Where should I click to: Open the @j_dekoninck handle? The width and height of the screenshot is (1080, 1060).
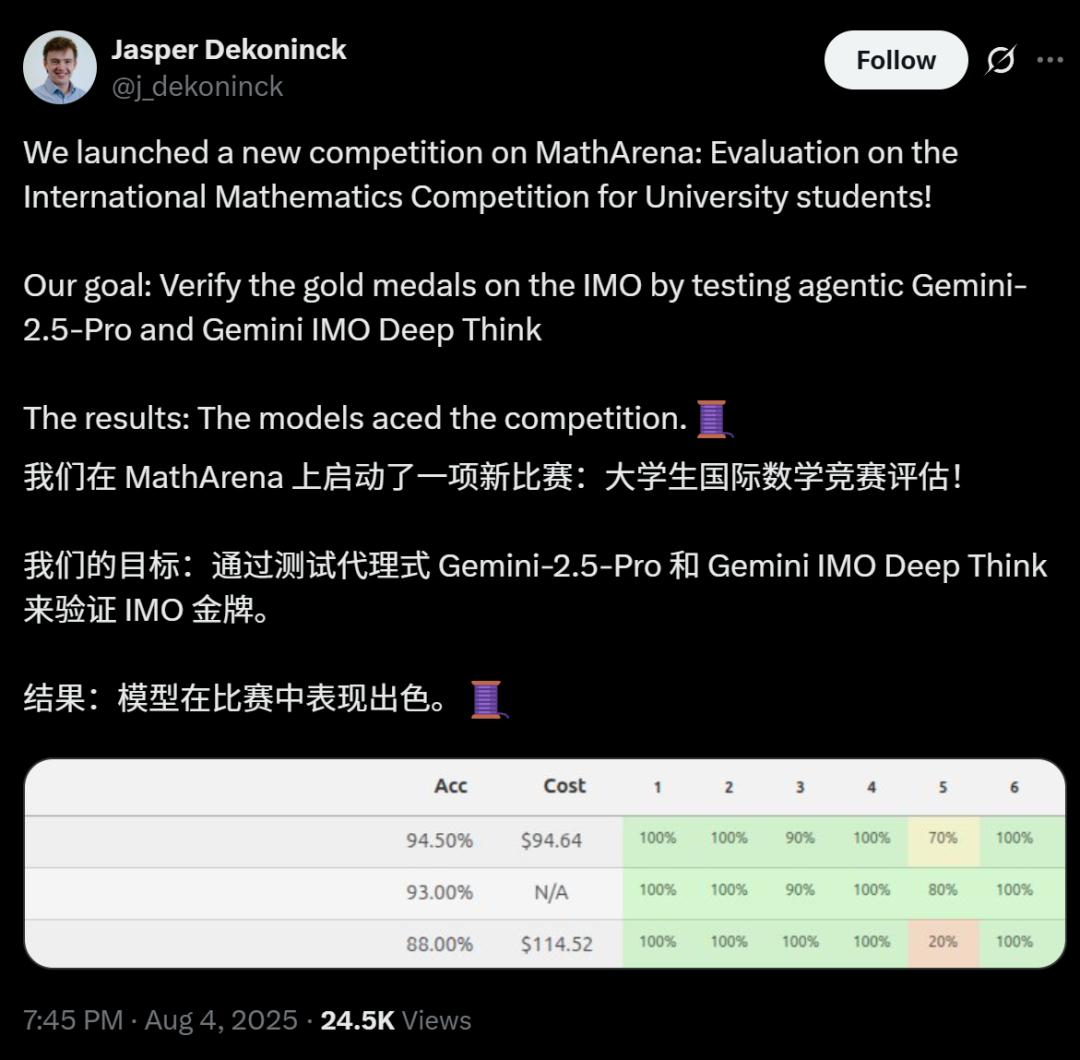point(197,87)
